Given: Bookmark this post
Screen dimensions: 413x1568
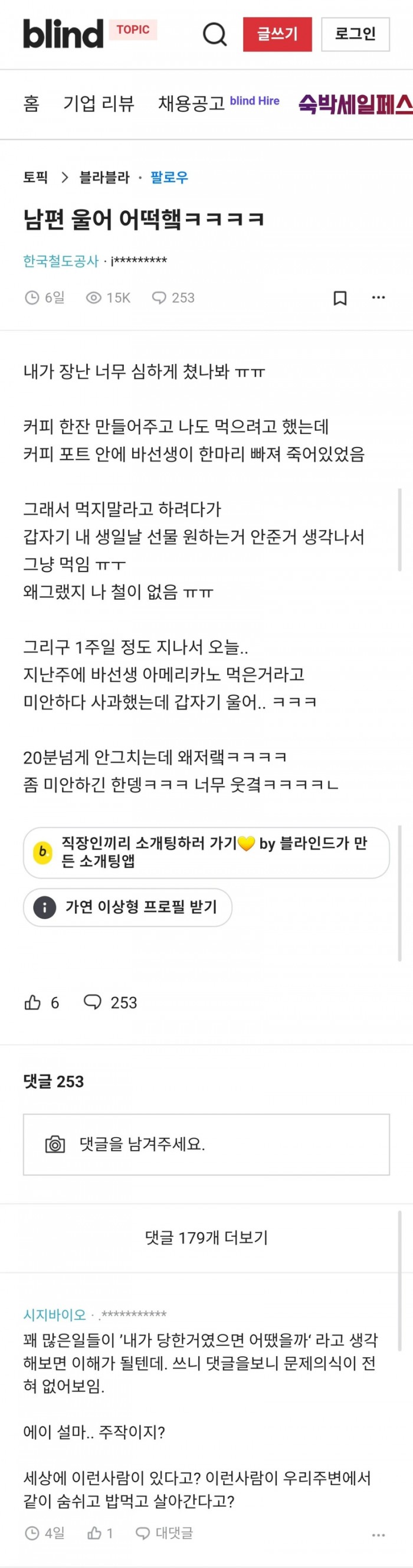Looking at the screenshot, I should pyautogui.click(x=340, y=298).
